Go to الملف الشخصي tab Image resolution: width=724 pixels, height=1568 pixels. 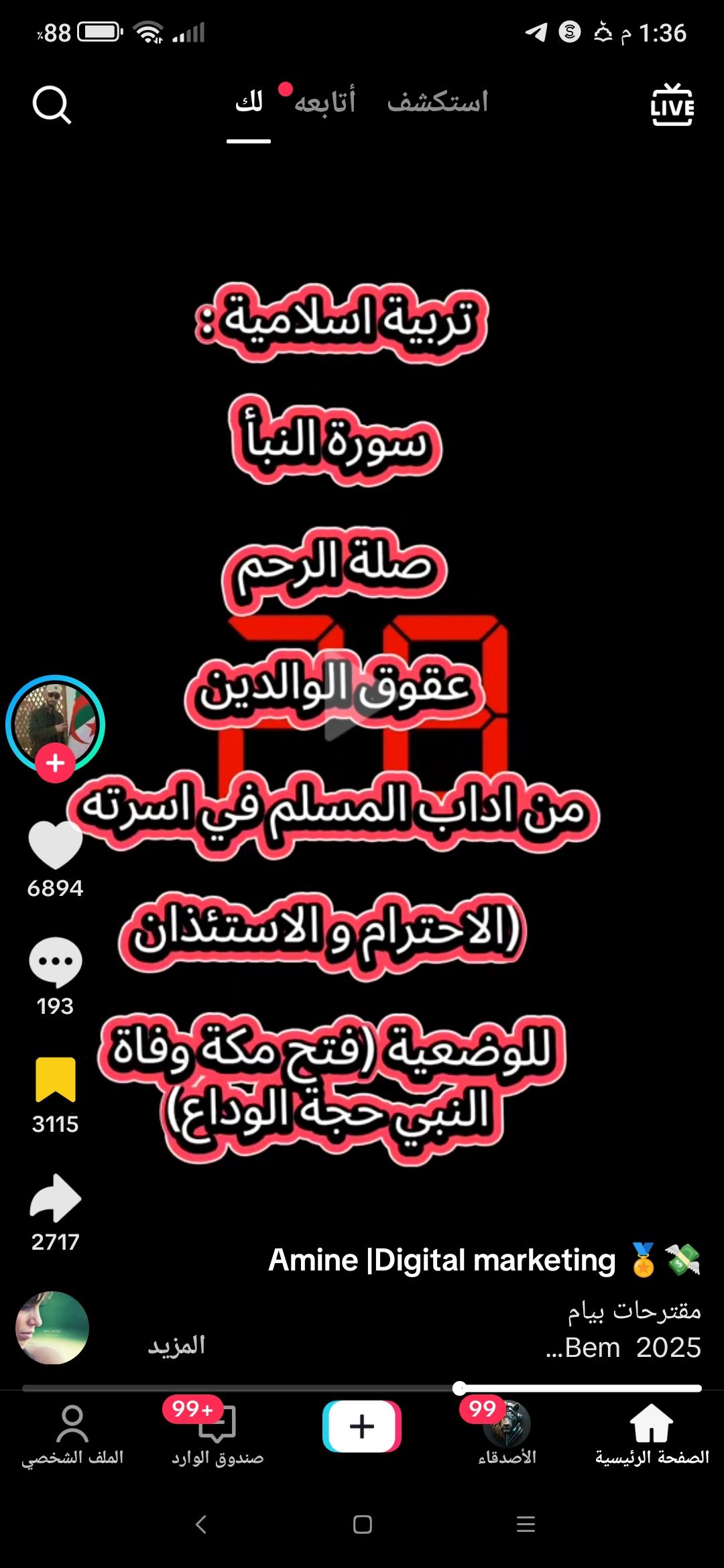(72, 1435)
